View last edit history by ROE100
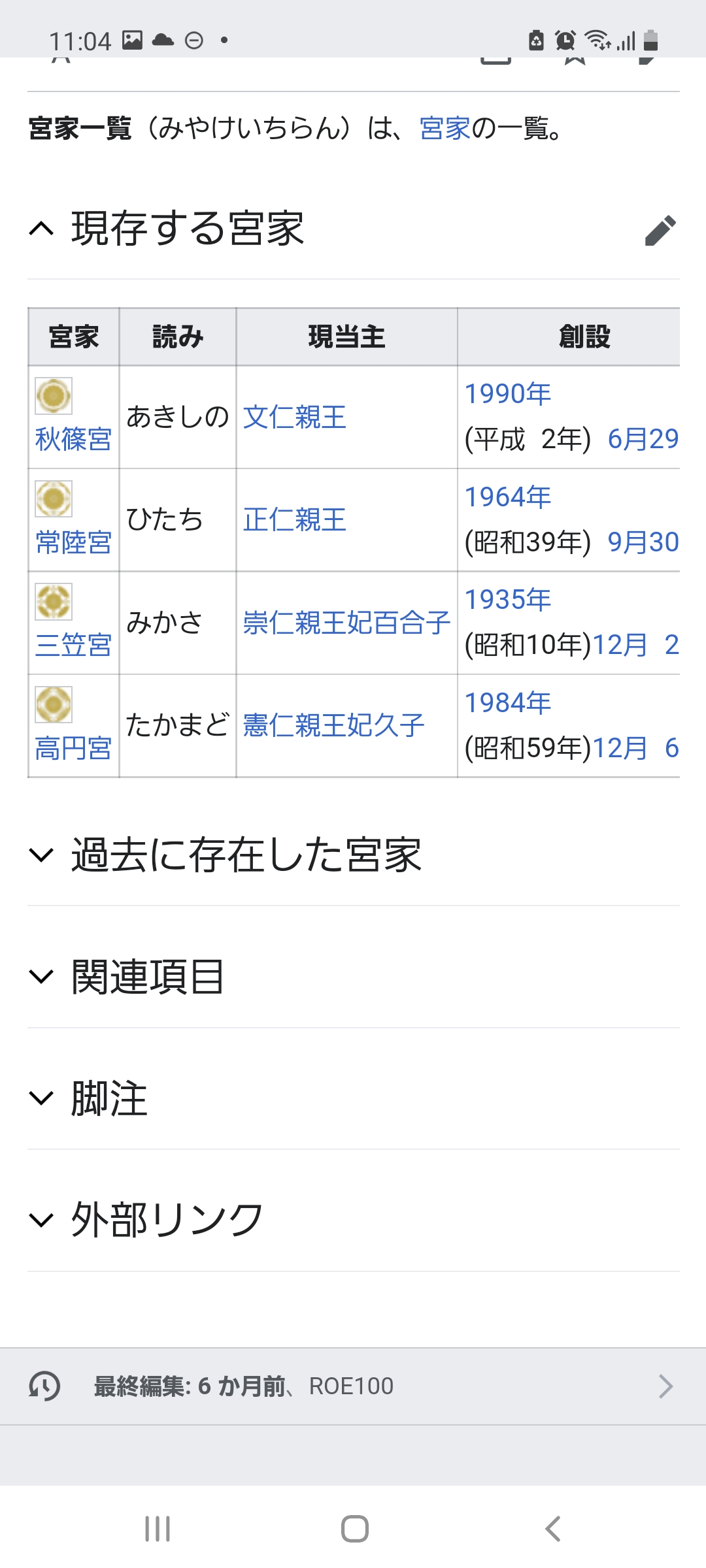 point(353,1386)
